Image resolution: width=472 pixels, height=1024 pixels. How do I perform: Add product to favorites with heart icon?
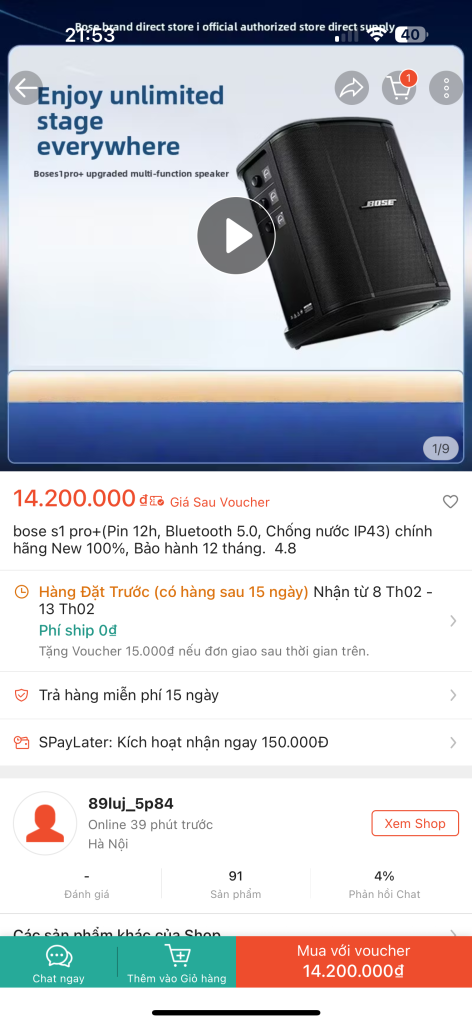click(450, 502)
